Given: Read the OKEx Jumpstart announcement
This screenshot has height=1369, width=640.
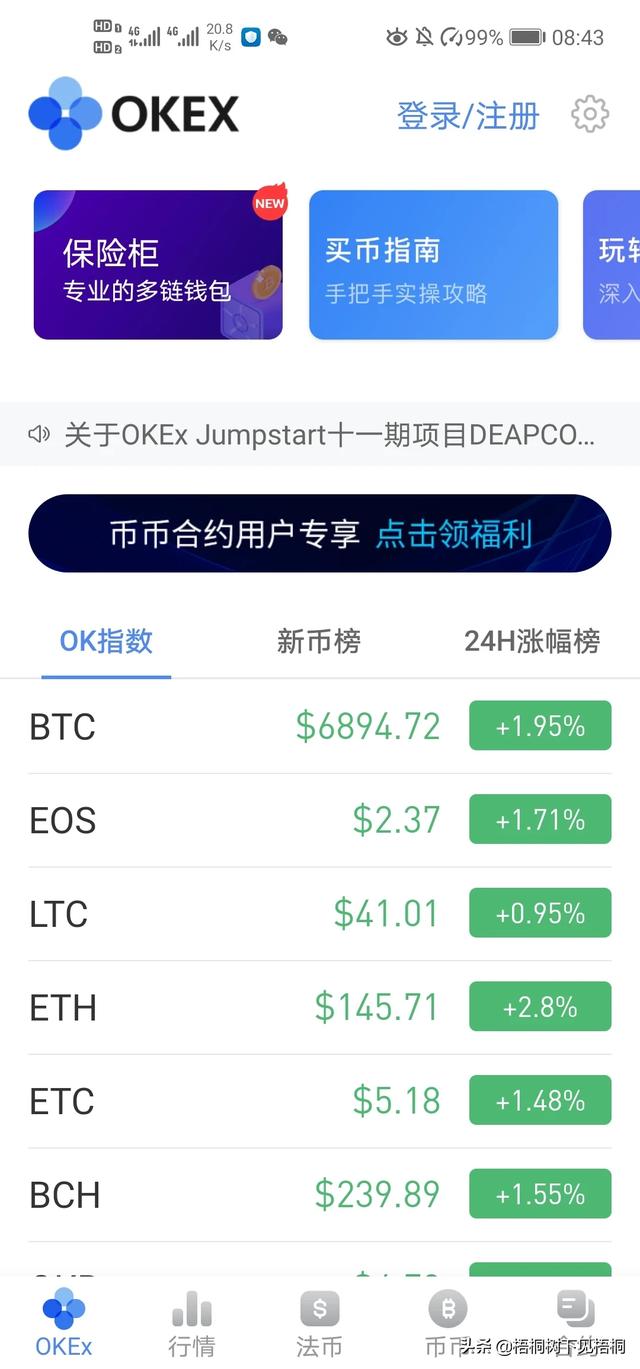Looking at the screenshot, I should point(320,435).
